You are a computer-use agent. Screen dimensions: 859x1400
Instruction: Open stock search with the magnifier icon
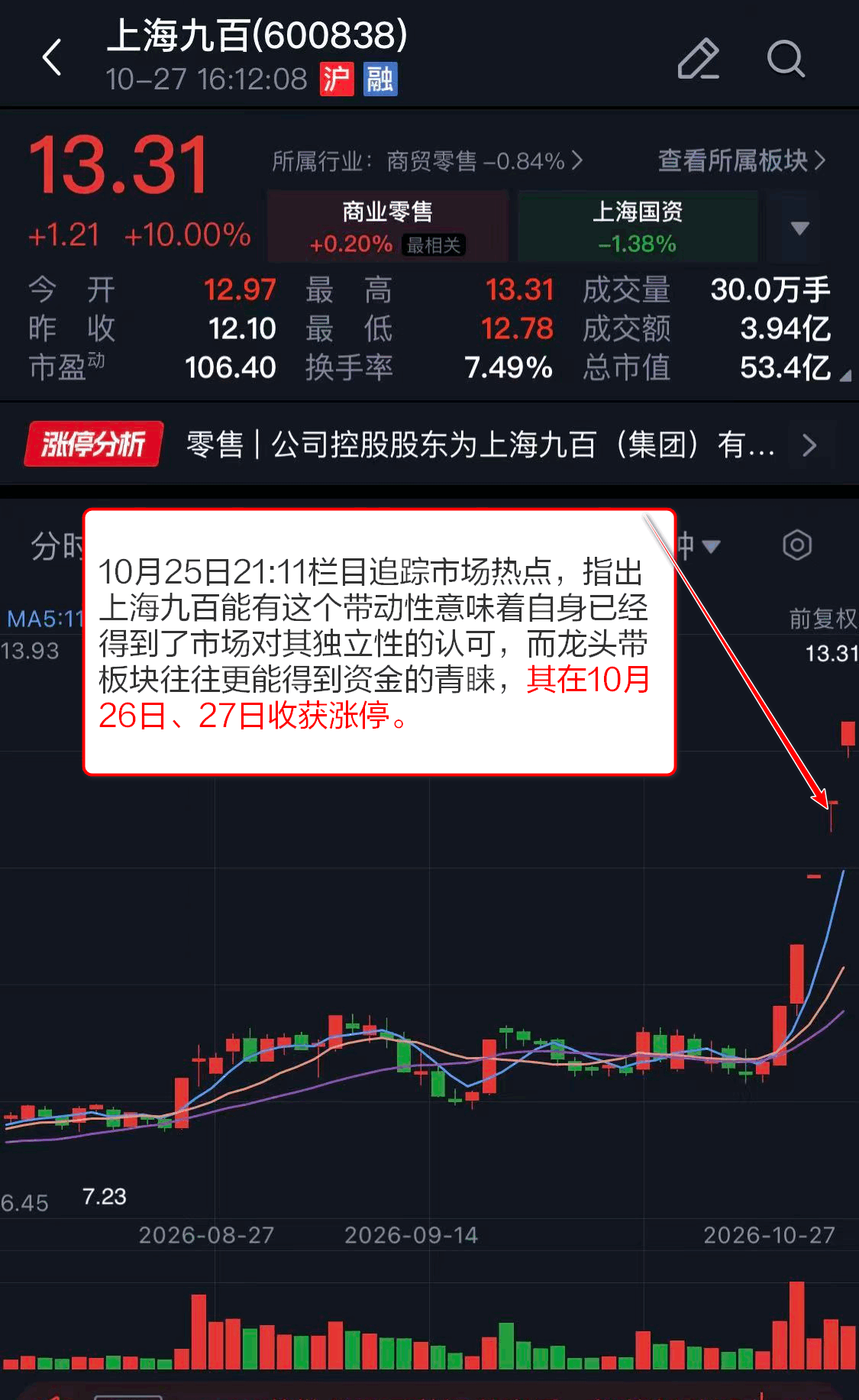point(786,59)
